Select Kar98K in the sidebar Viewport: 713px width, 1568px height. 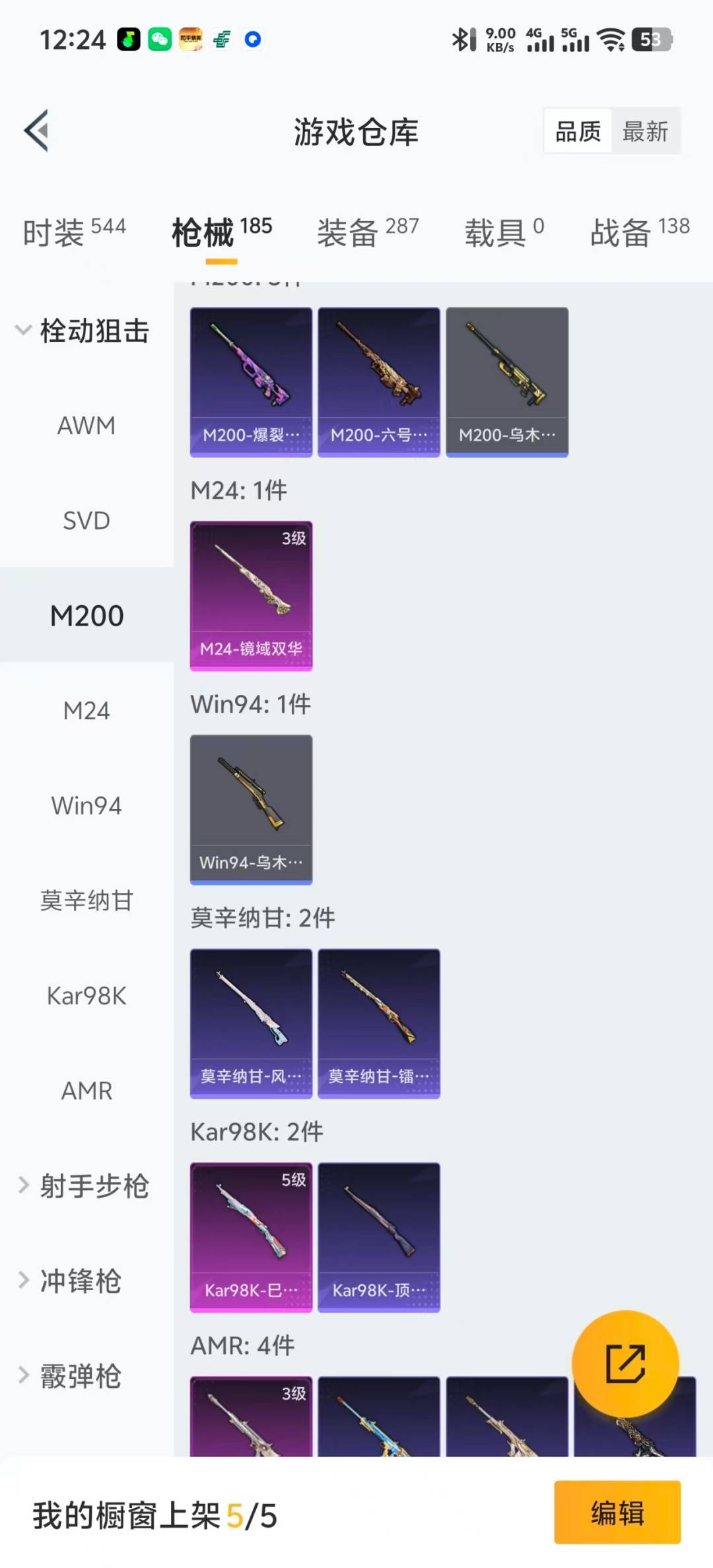coord(86,996)
